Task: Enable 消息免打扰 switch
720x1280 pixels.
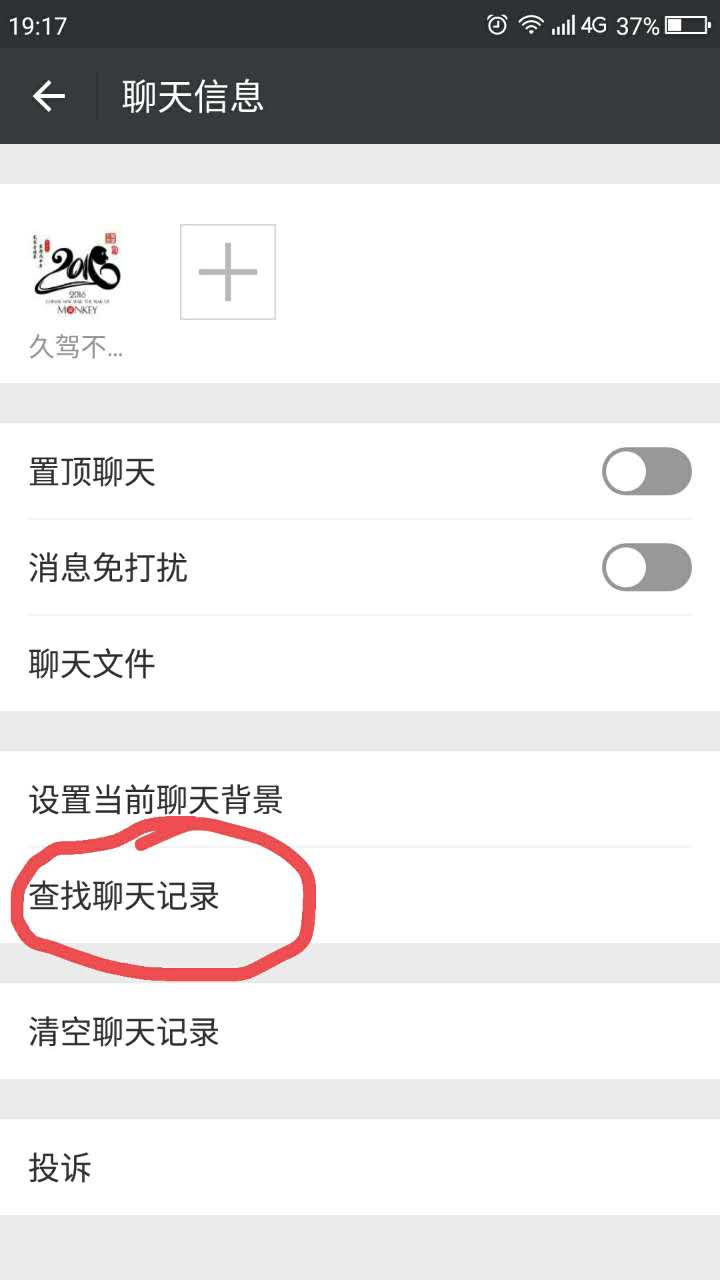Action: click(x=646, y=568)
